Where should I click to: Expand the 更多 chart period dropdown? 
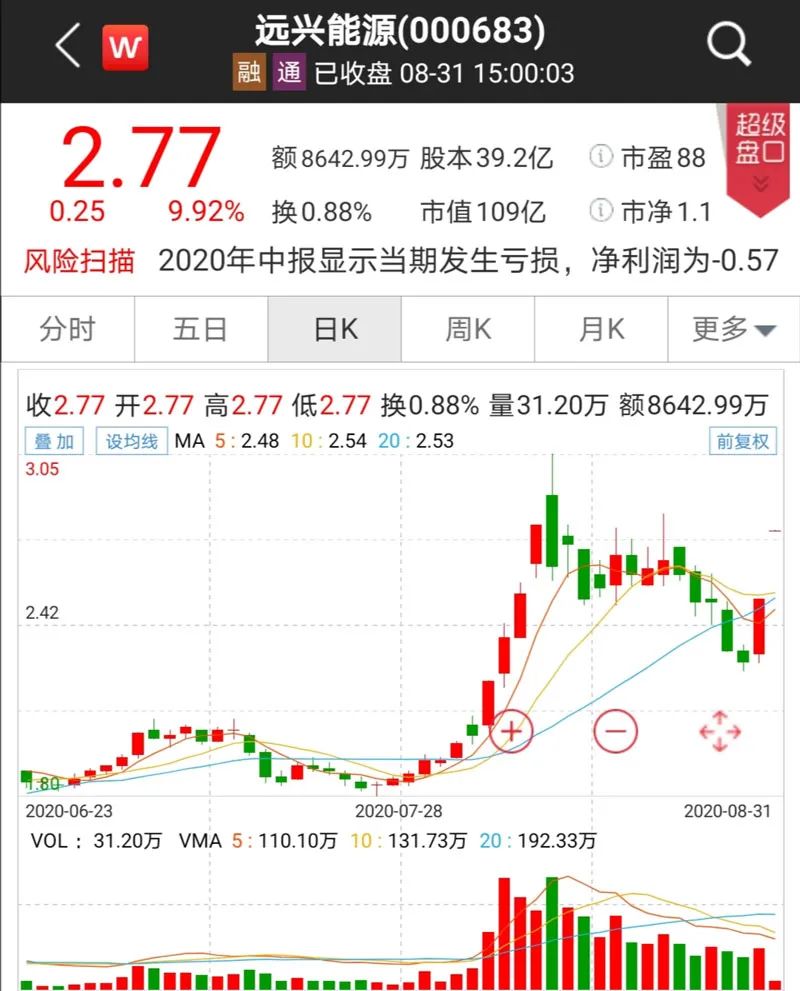click(x=733, y=330)
